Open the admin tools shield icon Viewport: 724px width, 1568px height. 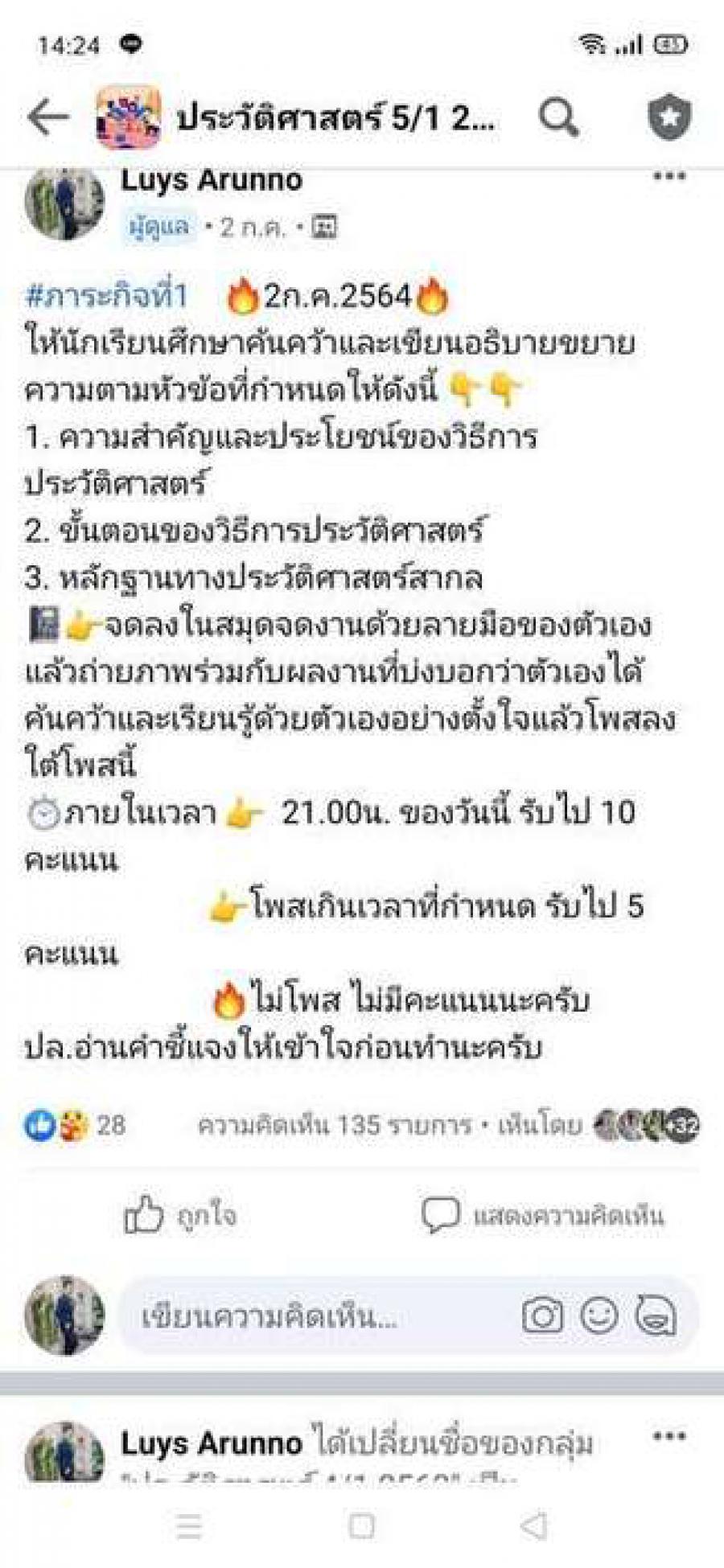669,117
